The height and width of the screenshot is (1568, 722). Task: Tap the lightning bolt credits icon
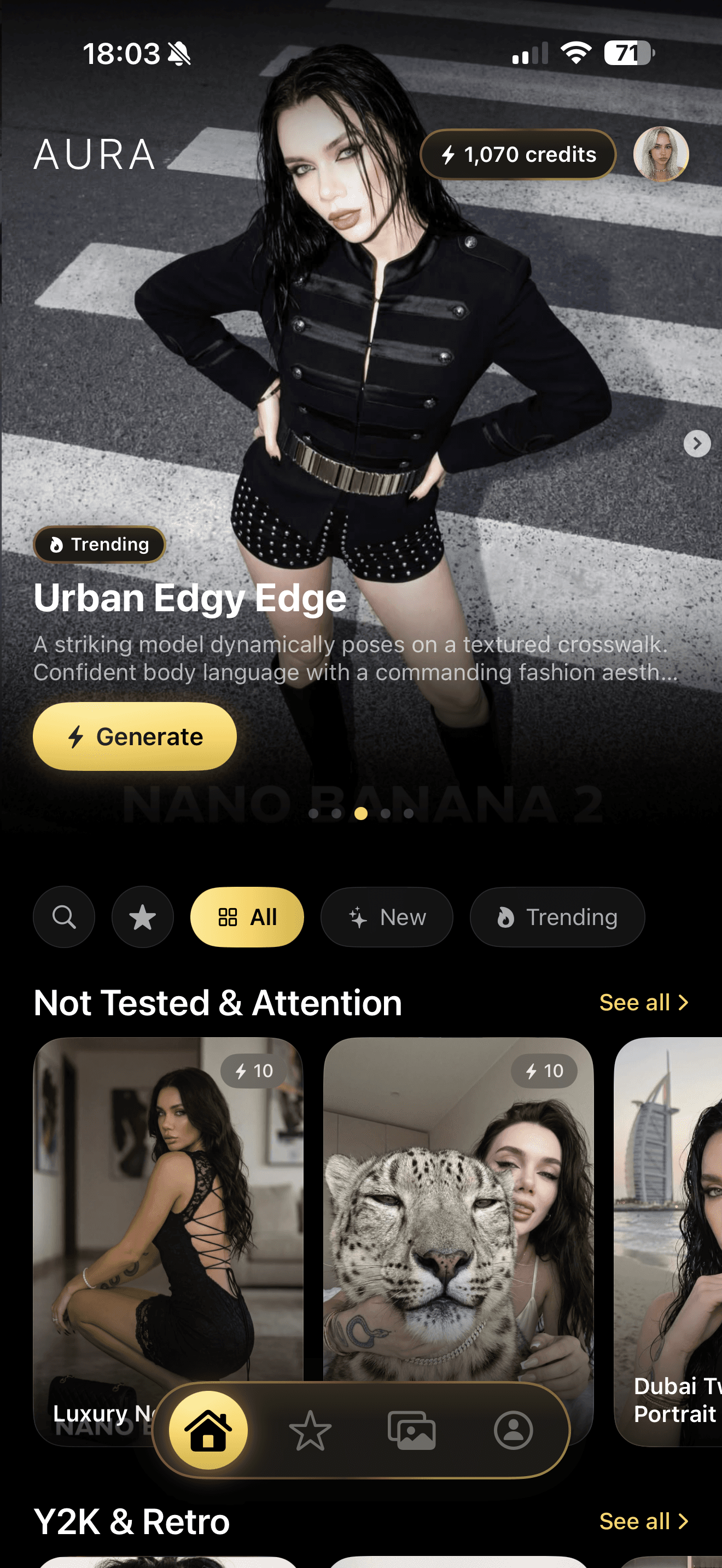coord(451,154)
